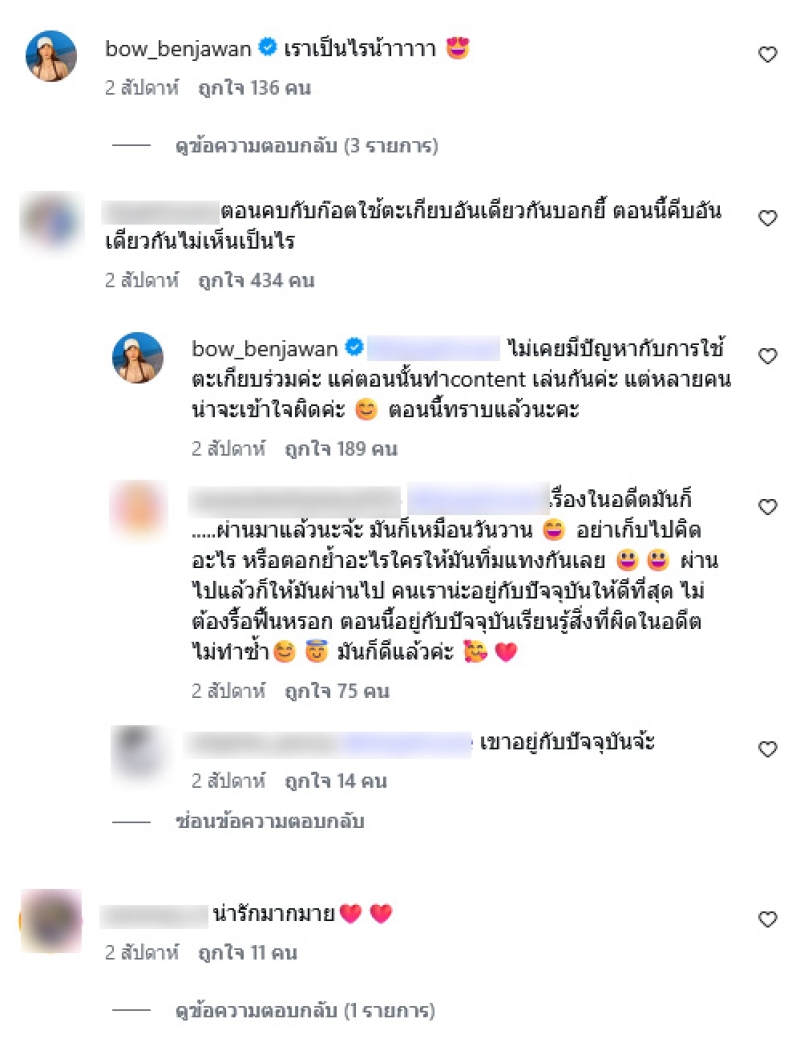Hide replies via ซ่อนข้อความตอบกลับ
This screenshot has width=800, height=1051.
click(269, 822)
